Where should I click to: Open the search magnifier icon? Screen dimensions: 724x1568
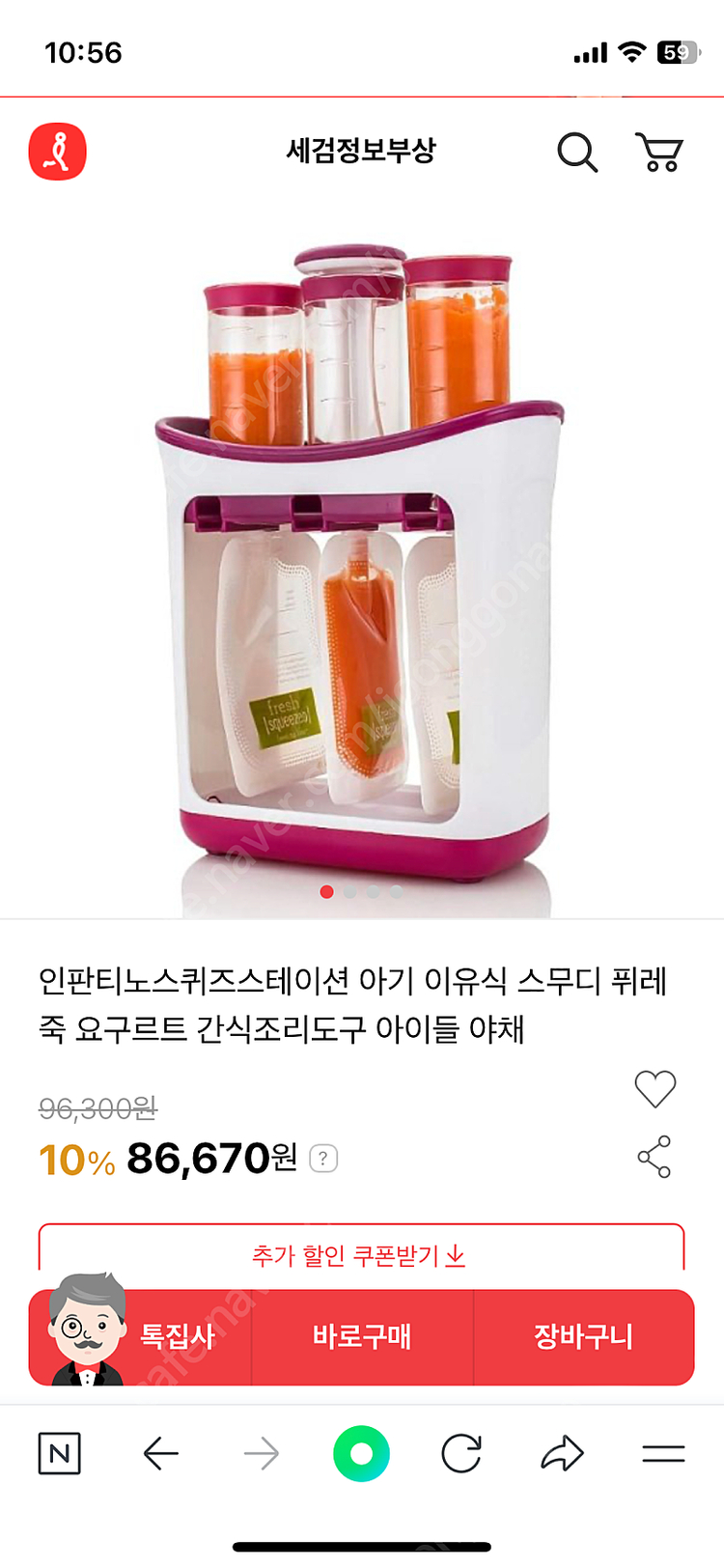(577, 153)
